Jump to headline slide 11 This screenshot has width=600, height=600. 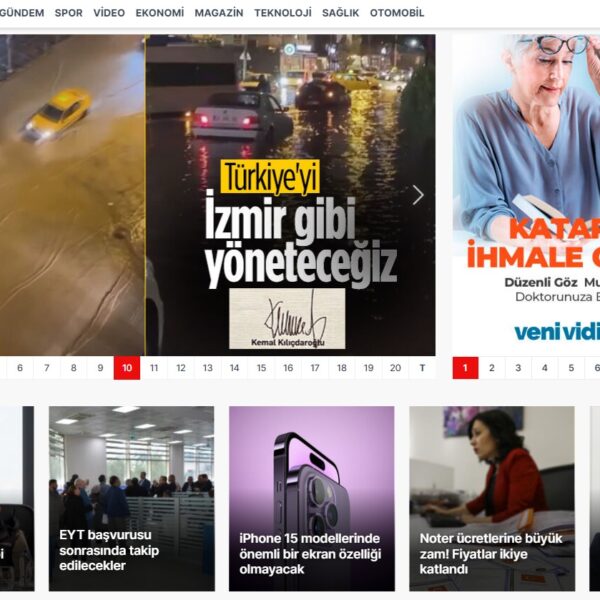point(154,368)
